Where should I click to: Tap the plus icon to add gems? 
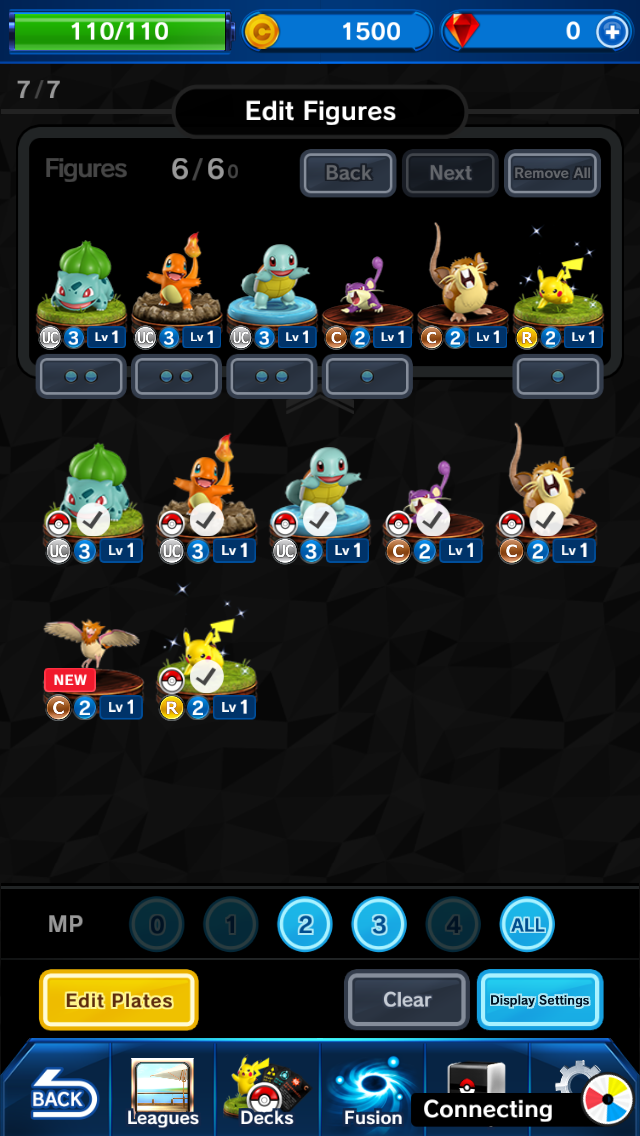pyautogui.click(x=612, y=32)
